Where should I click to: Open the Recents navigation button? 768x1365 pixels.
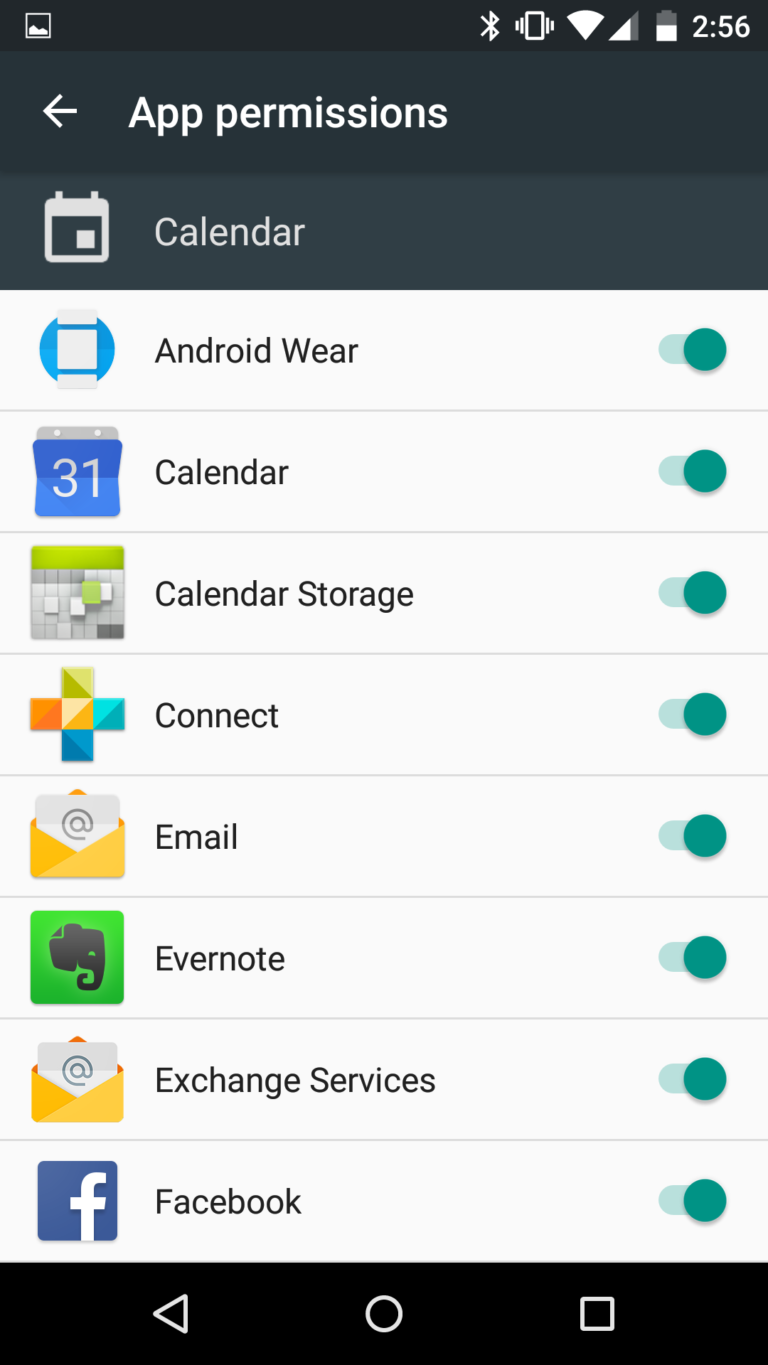(597, 1314)
